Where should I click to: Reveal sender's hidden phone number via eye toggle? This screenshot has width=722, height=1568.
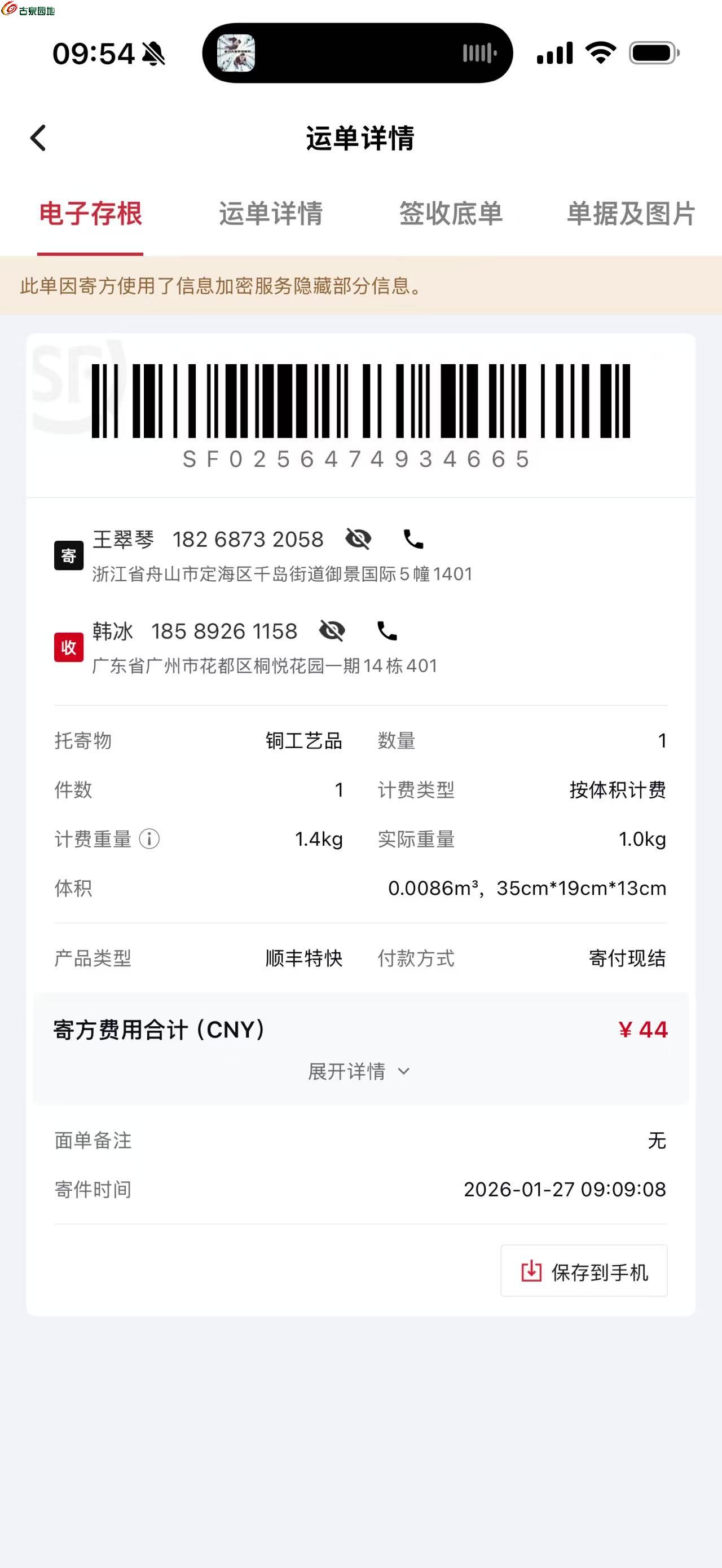[x=359, y=538]
